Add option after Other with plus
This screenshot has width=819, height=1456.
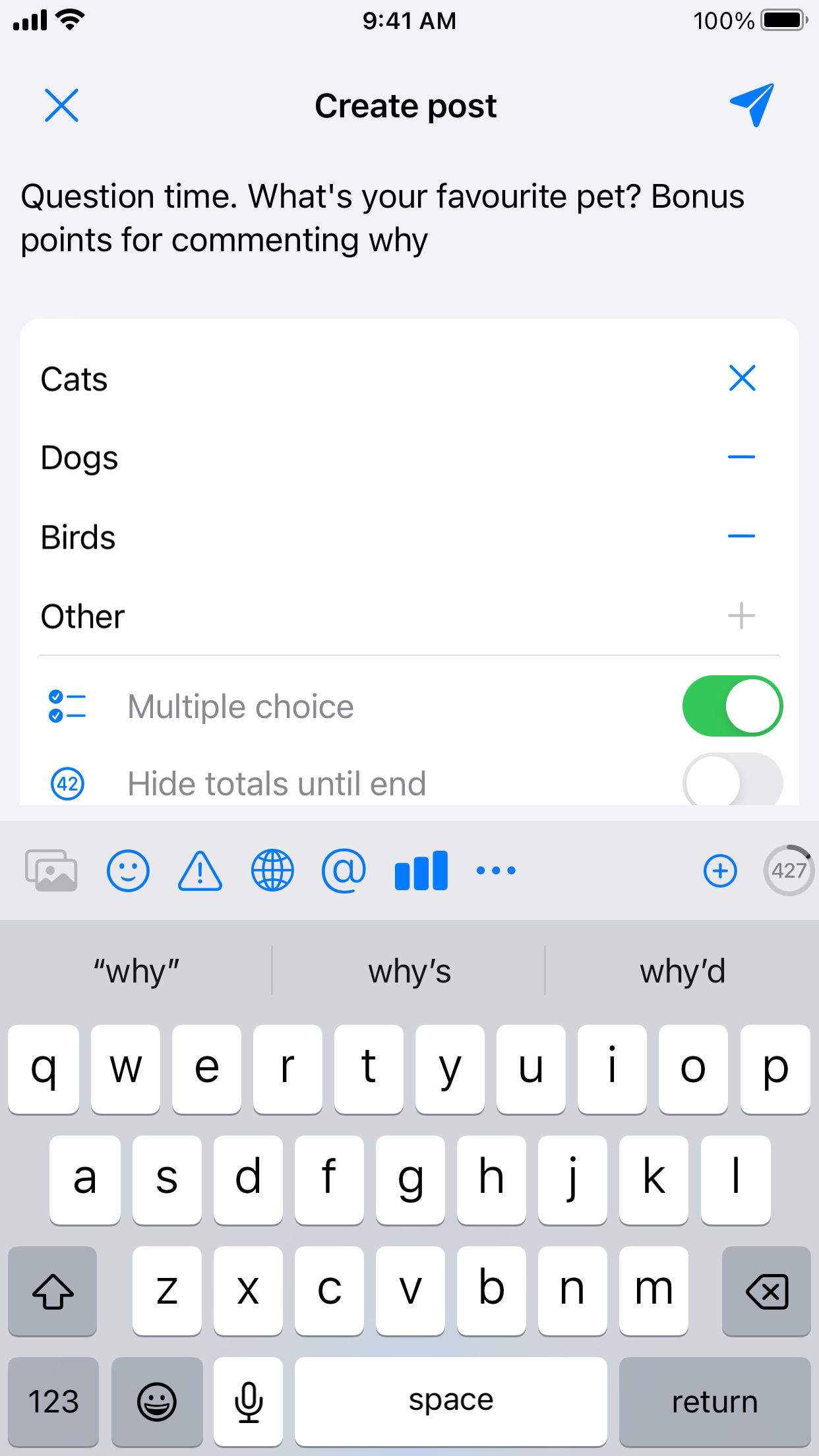pos(741,616)
